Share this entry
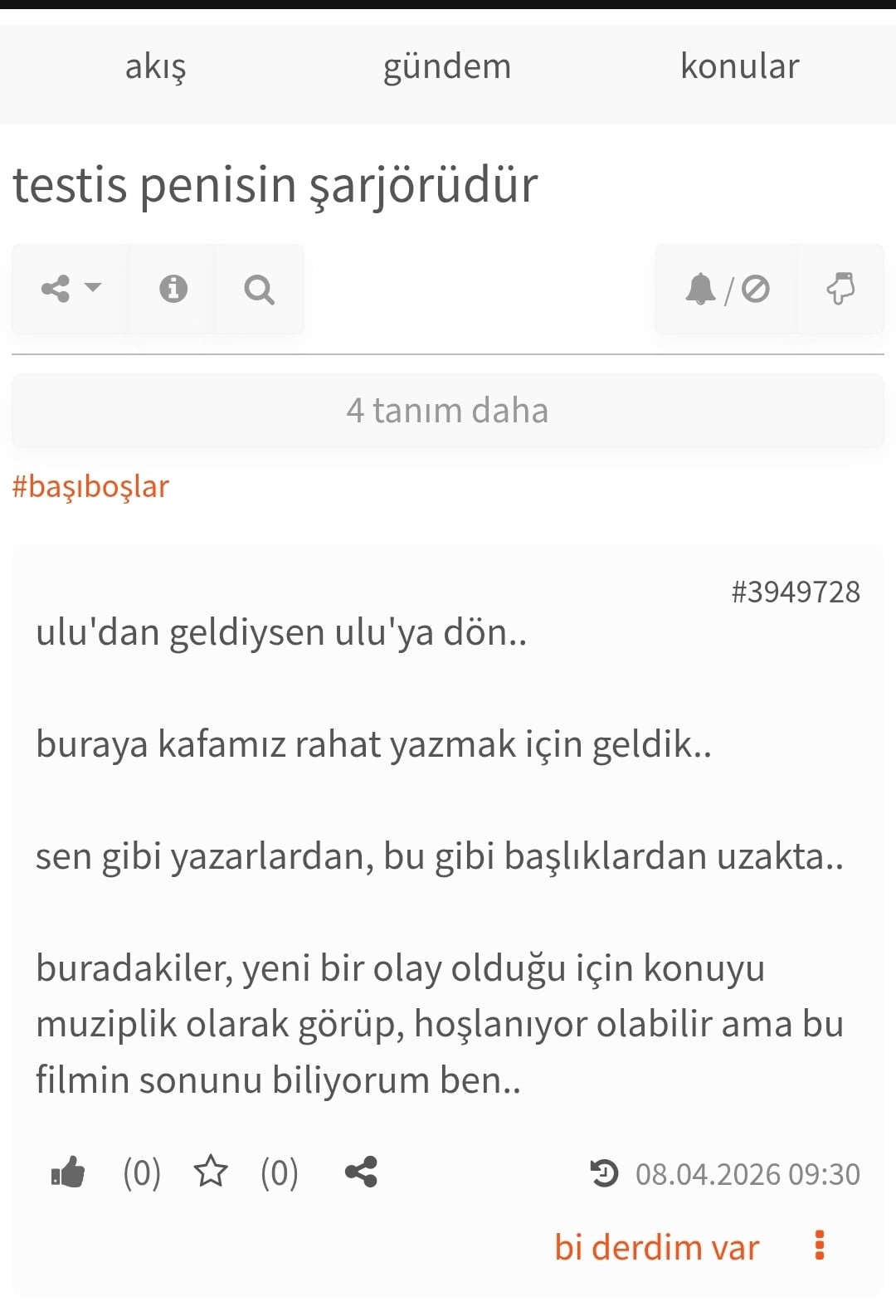Viewport: 896px width, 1316px height. (x=361, y=1172)
